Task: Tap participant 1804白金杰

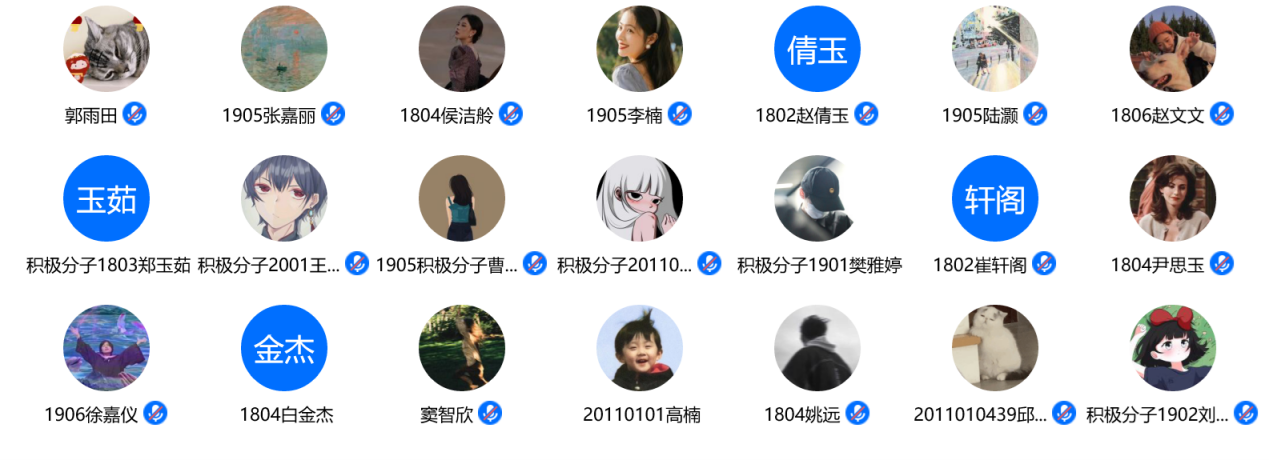Action: [x=284, y=349]
